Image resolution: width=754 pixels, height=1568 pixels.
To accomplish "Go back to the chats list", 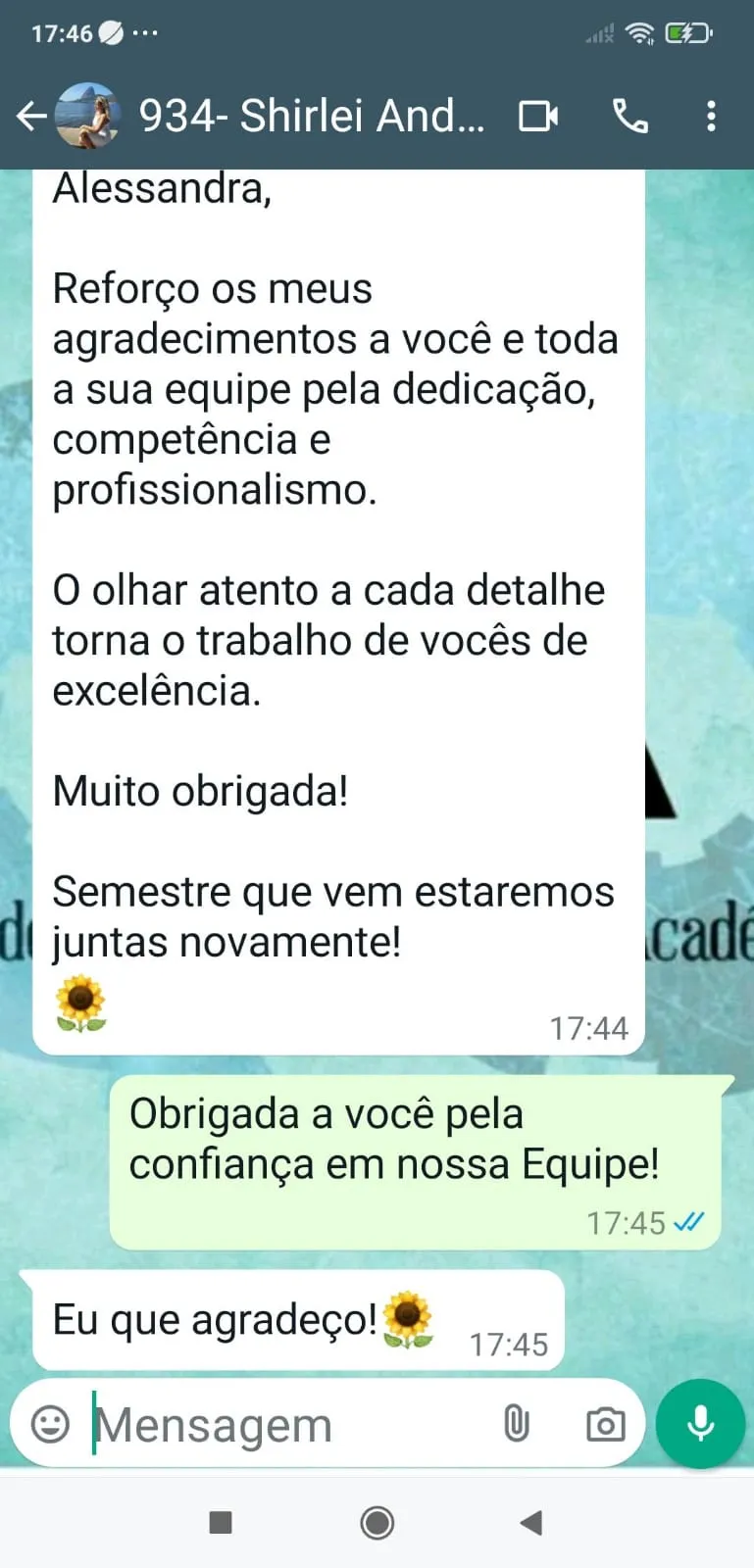I will [x=31, y=117].
